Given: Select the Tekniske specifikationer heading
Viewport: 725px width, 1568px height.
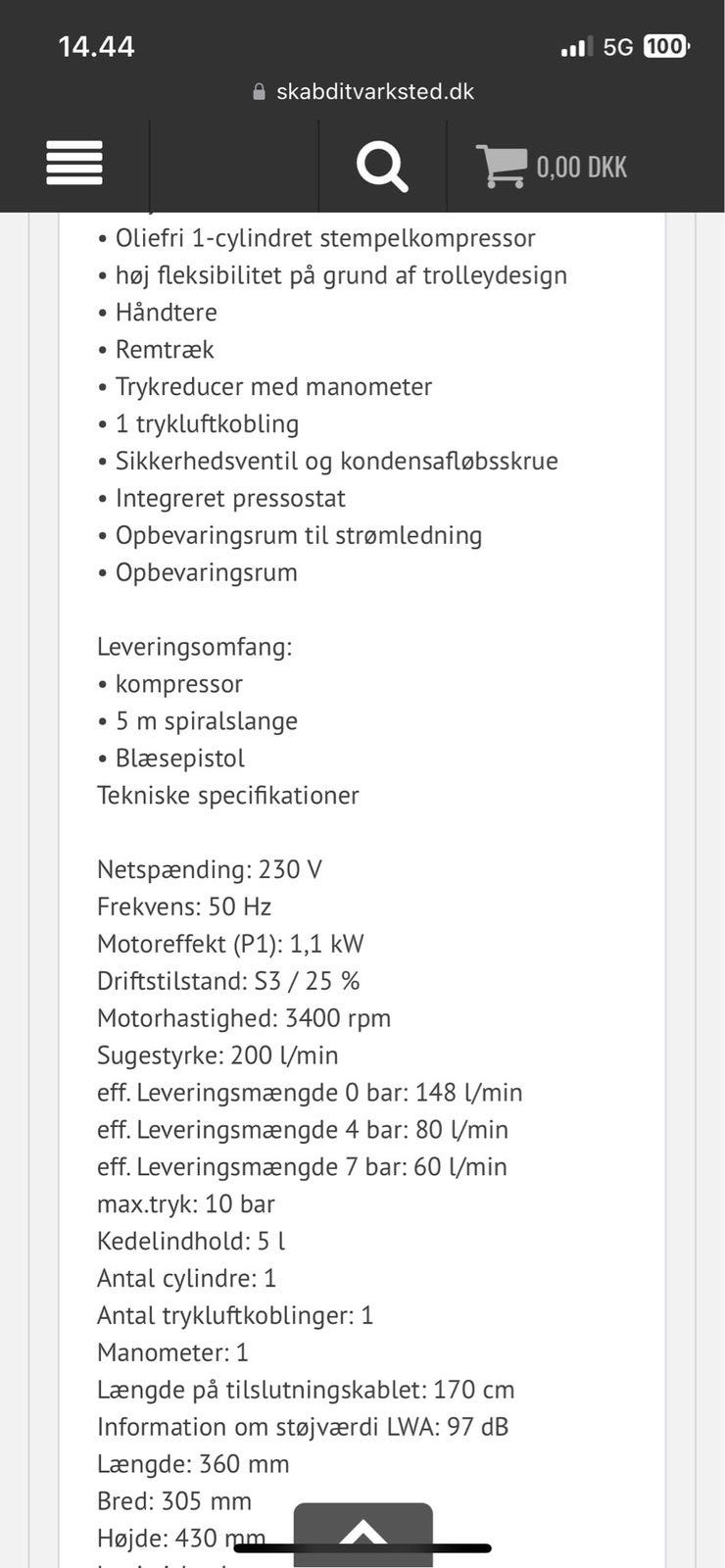Looking at the screenshot, I should pos(227,796).
